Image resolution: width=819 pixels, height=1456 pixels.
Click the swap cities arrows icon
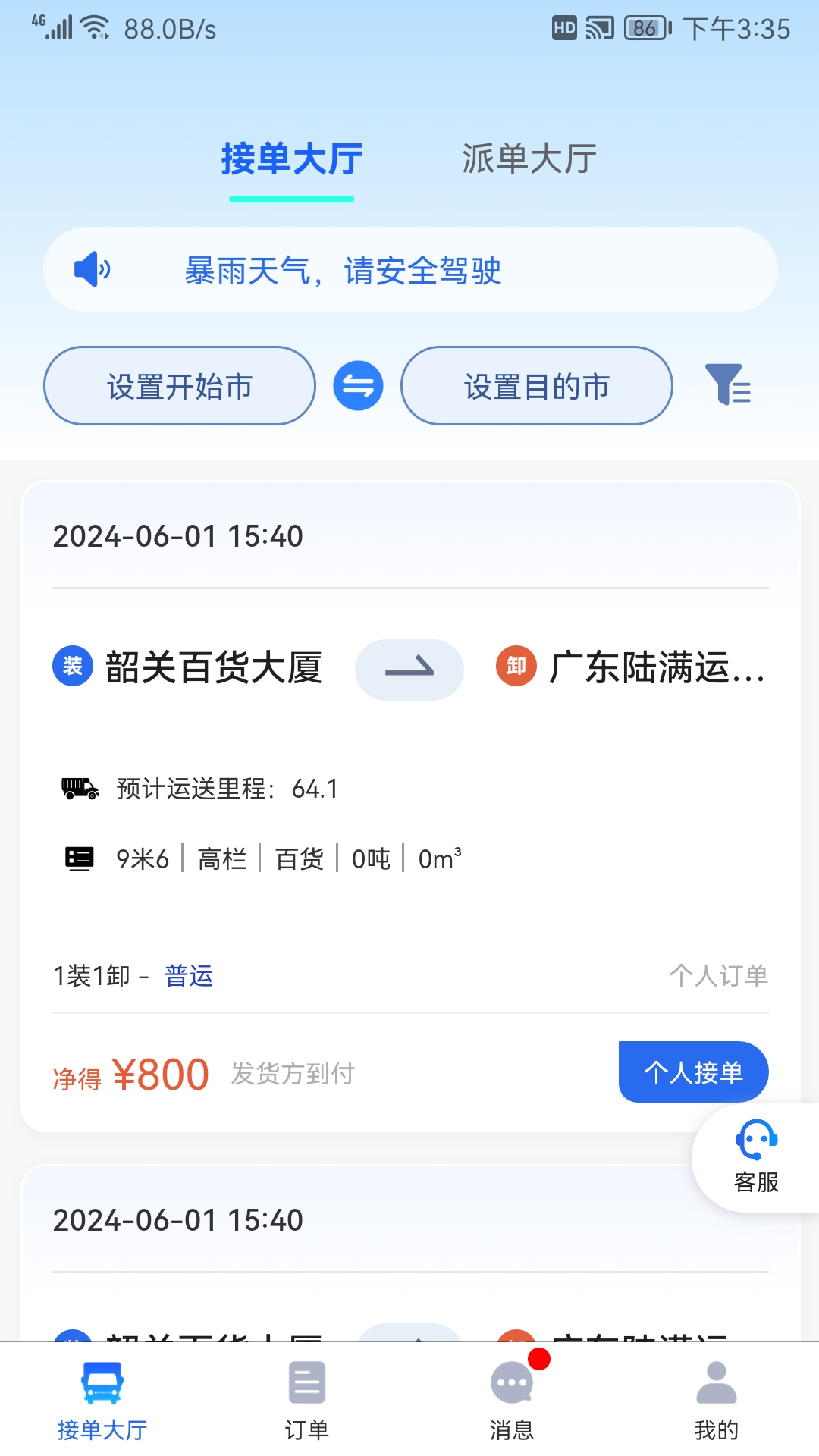pyautogui.click(x=357, y=385)
